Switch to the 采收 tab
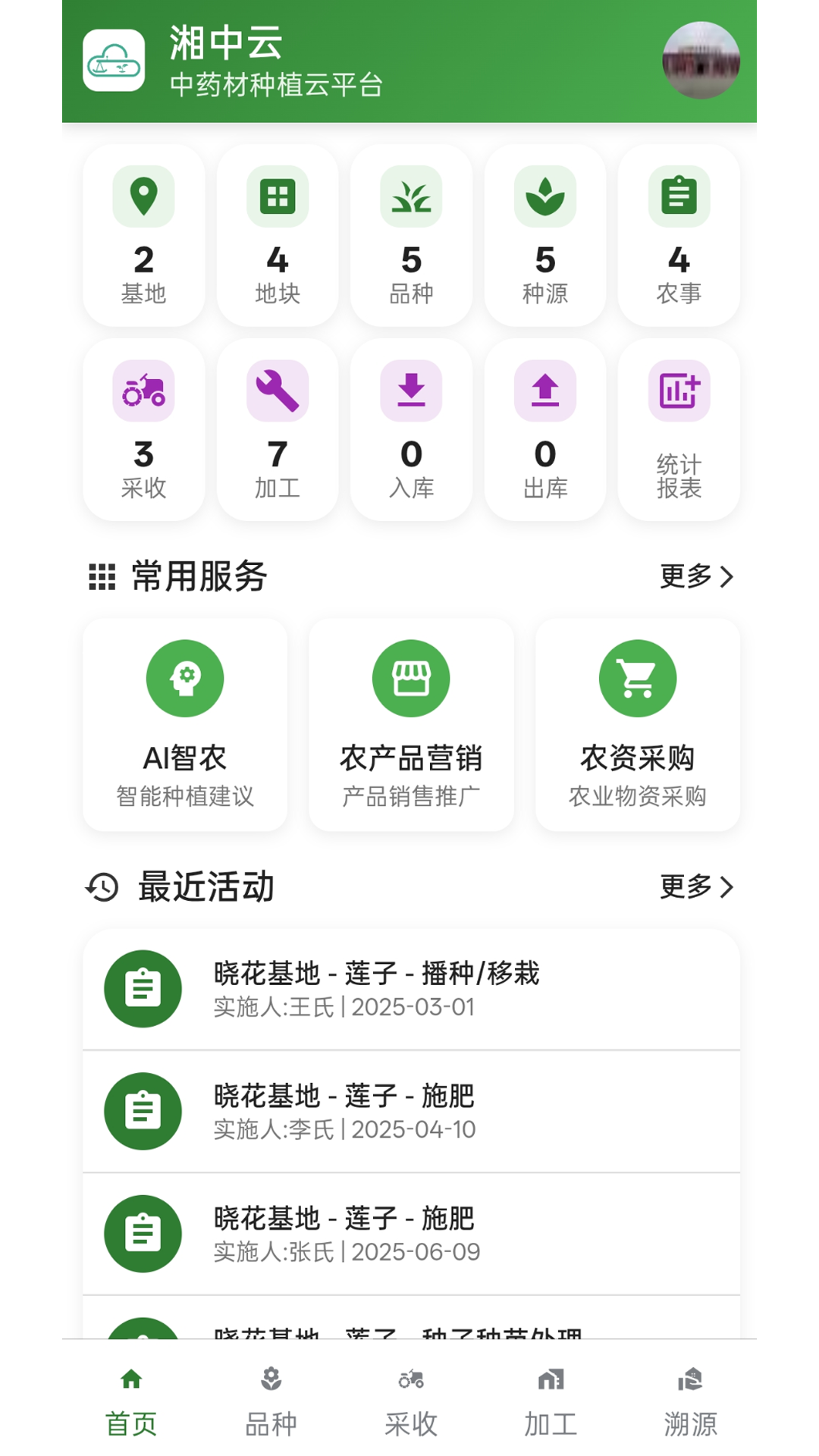The width and height of the screenshot is (819, 1456). pos(411,1401)
